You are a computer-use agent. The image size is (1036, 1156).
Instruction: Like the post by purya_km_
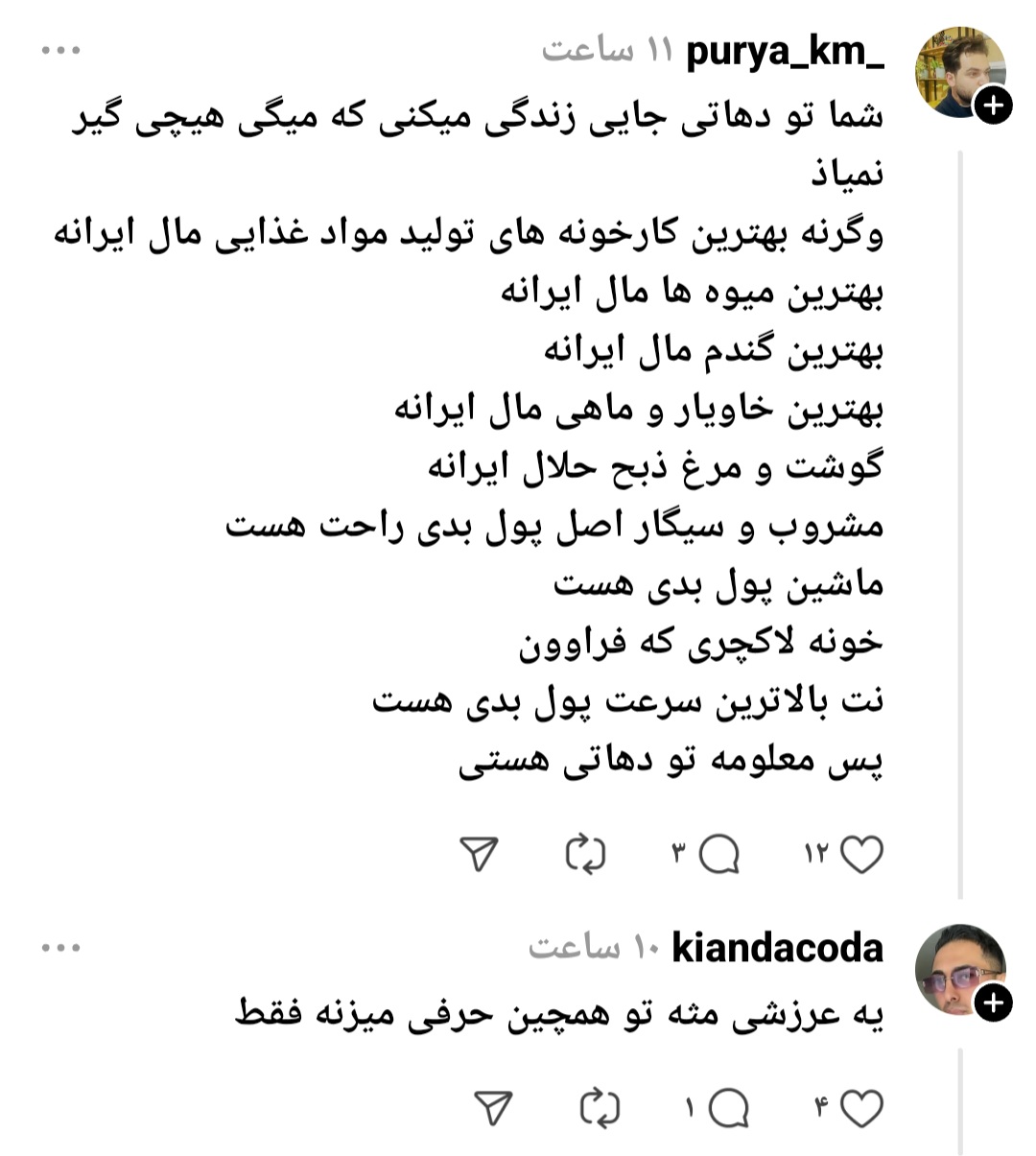coord(861,854)
